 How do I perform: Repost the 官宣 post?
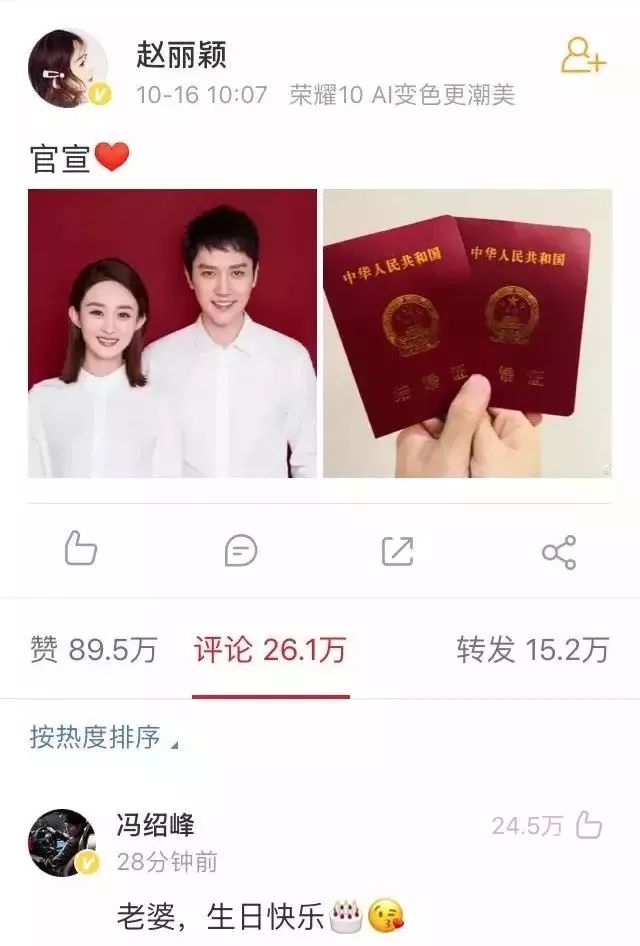[397, 550]
